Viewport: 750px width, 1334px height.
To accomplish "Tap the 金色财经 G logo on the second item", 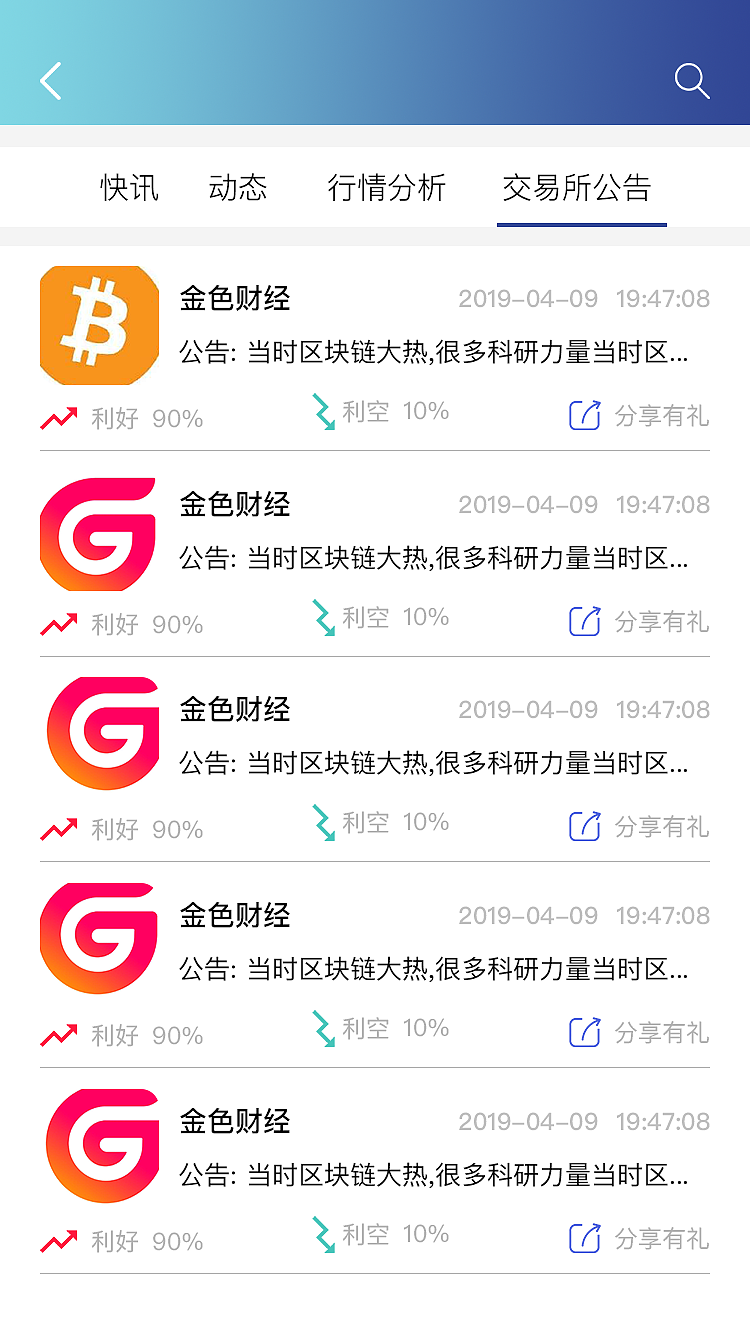I will pyautogui.click(x=98, y=533).
